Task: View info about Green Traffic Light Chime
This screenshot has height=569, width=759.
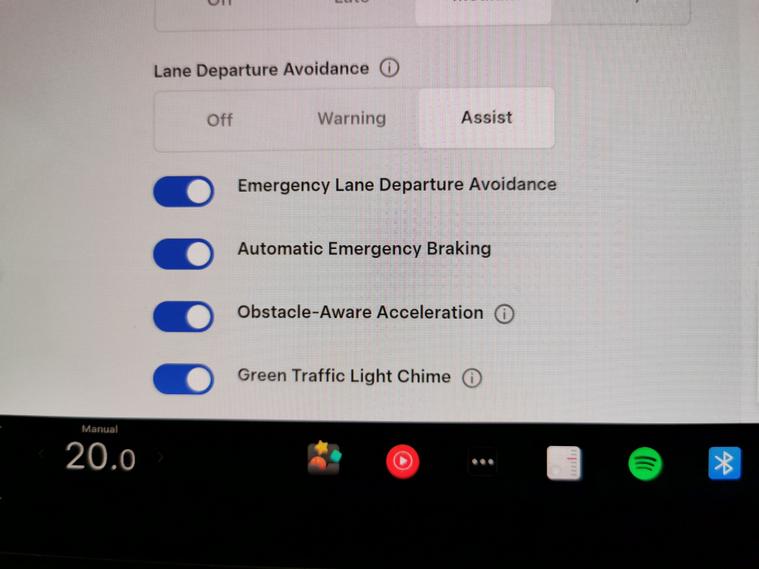Action: point(472,378)
